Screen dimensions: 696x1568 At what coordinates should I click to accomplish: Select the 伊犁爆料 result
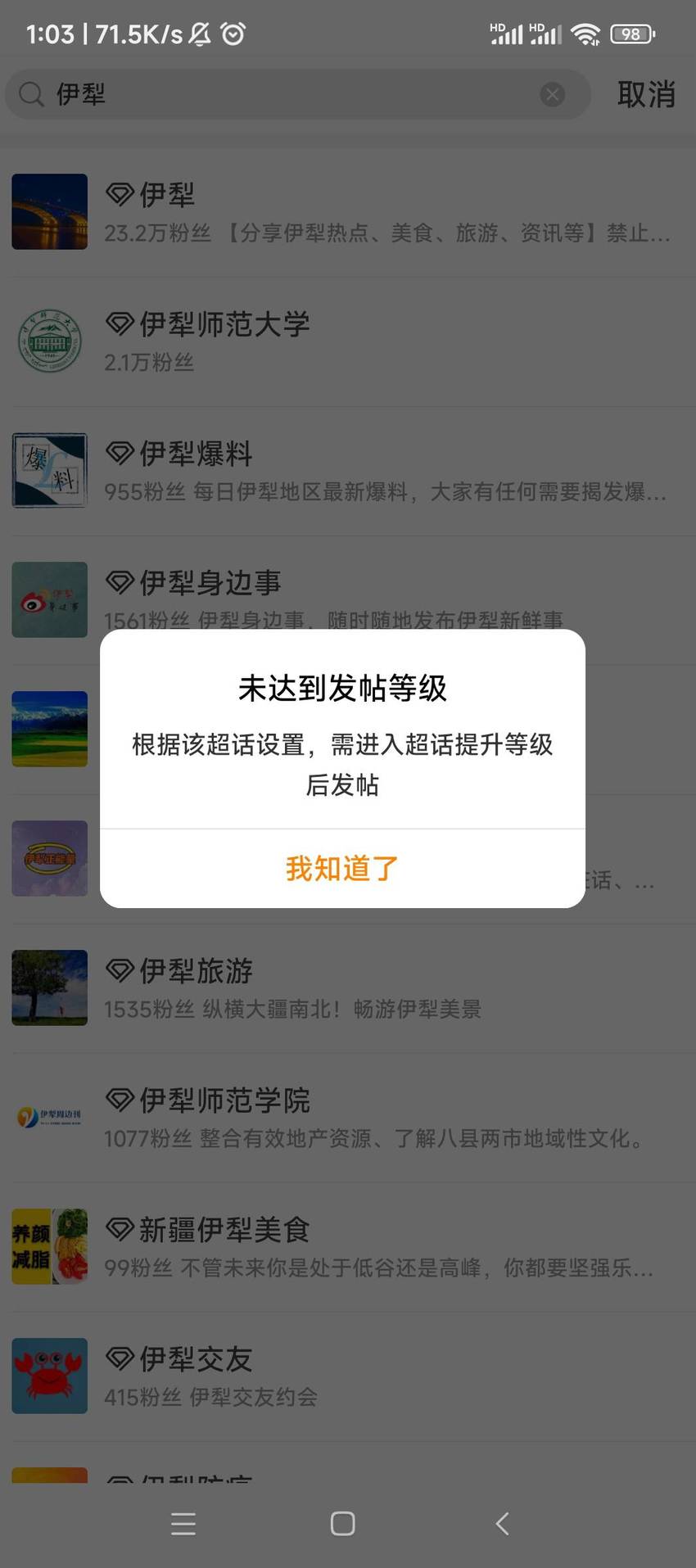[x=348, y=471]
